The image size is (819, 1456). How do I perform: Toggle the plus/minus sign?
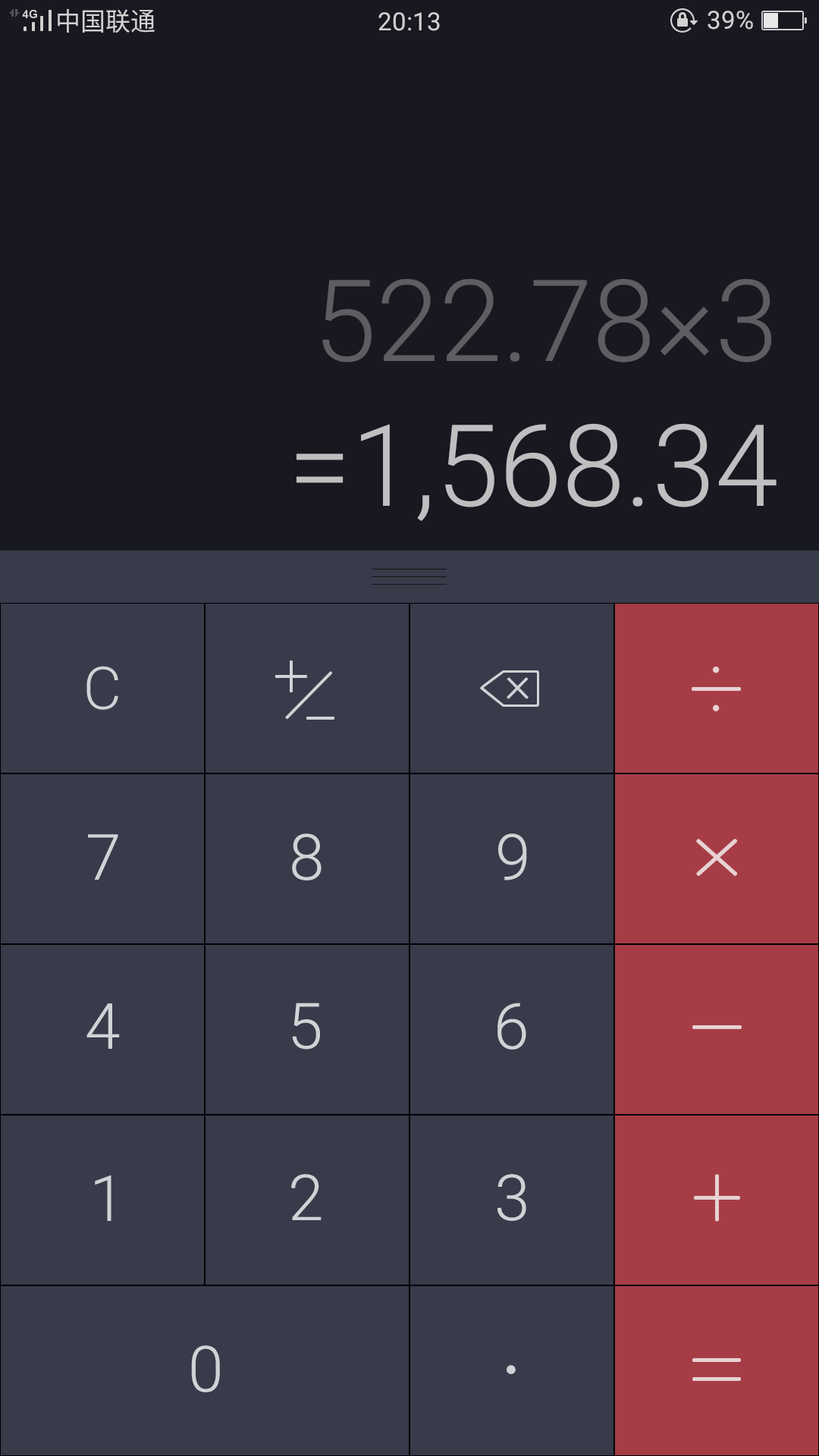point(307,689)
